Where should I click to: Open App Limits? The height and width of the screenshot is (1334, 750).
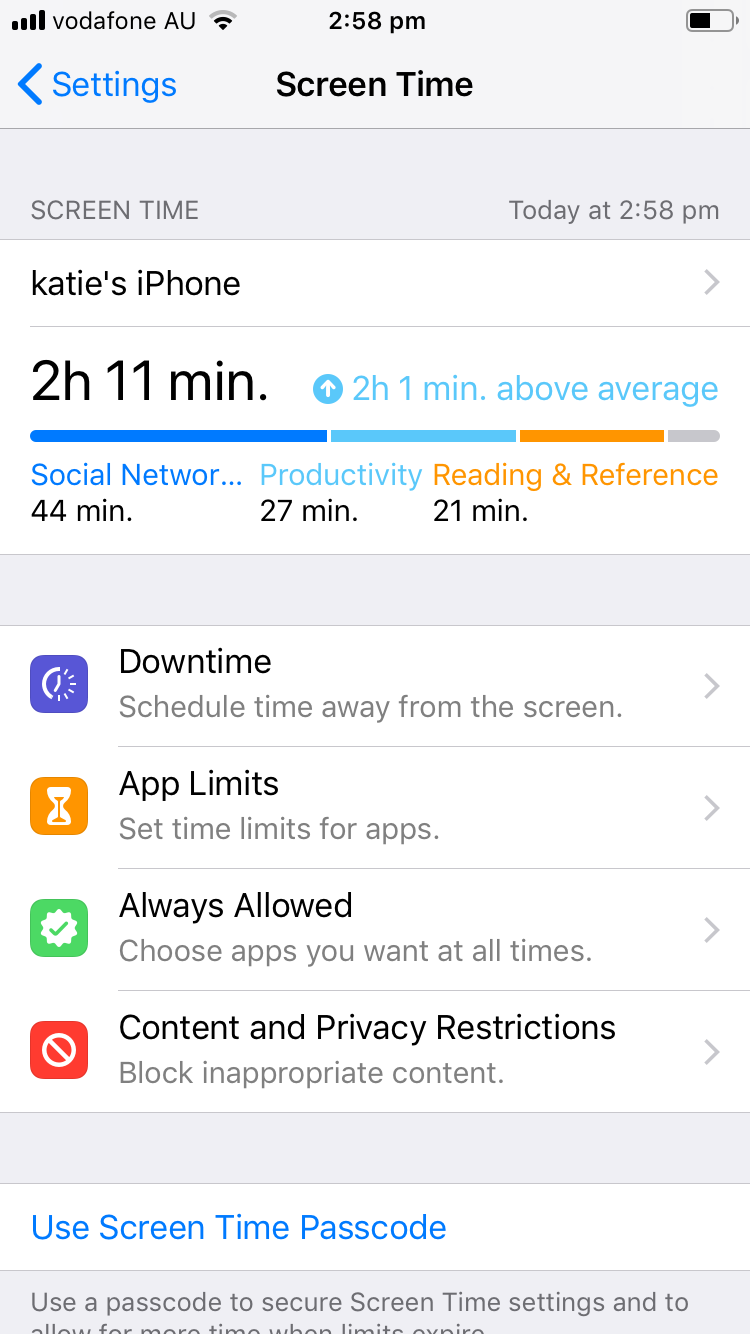(375, 807)
